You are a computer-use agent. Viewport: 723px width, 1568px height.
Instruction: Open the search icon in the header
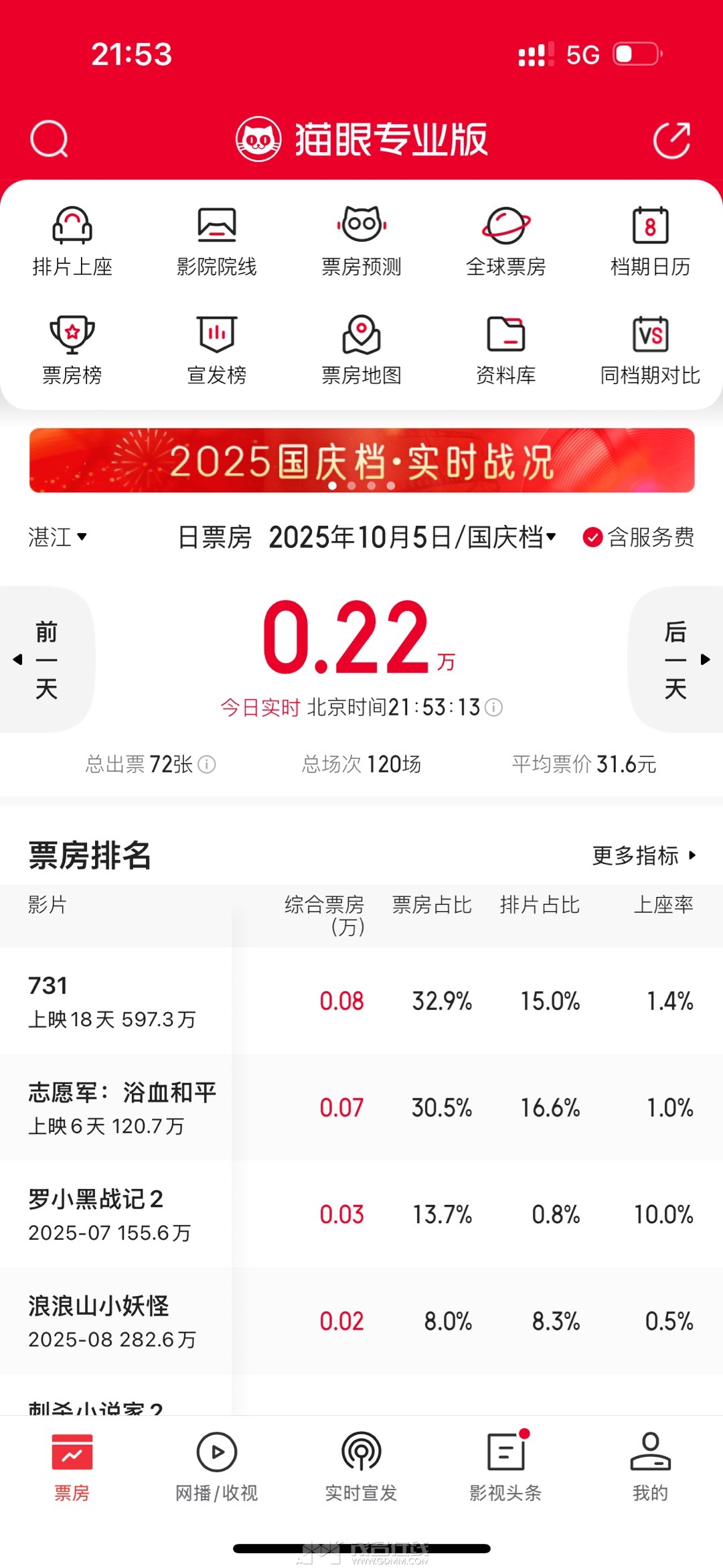point(49,139)
